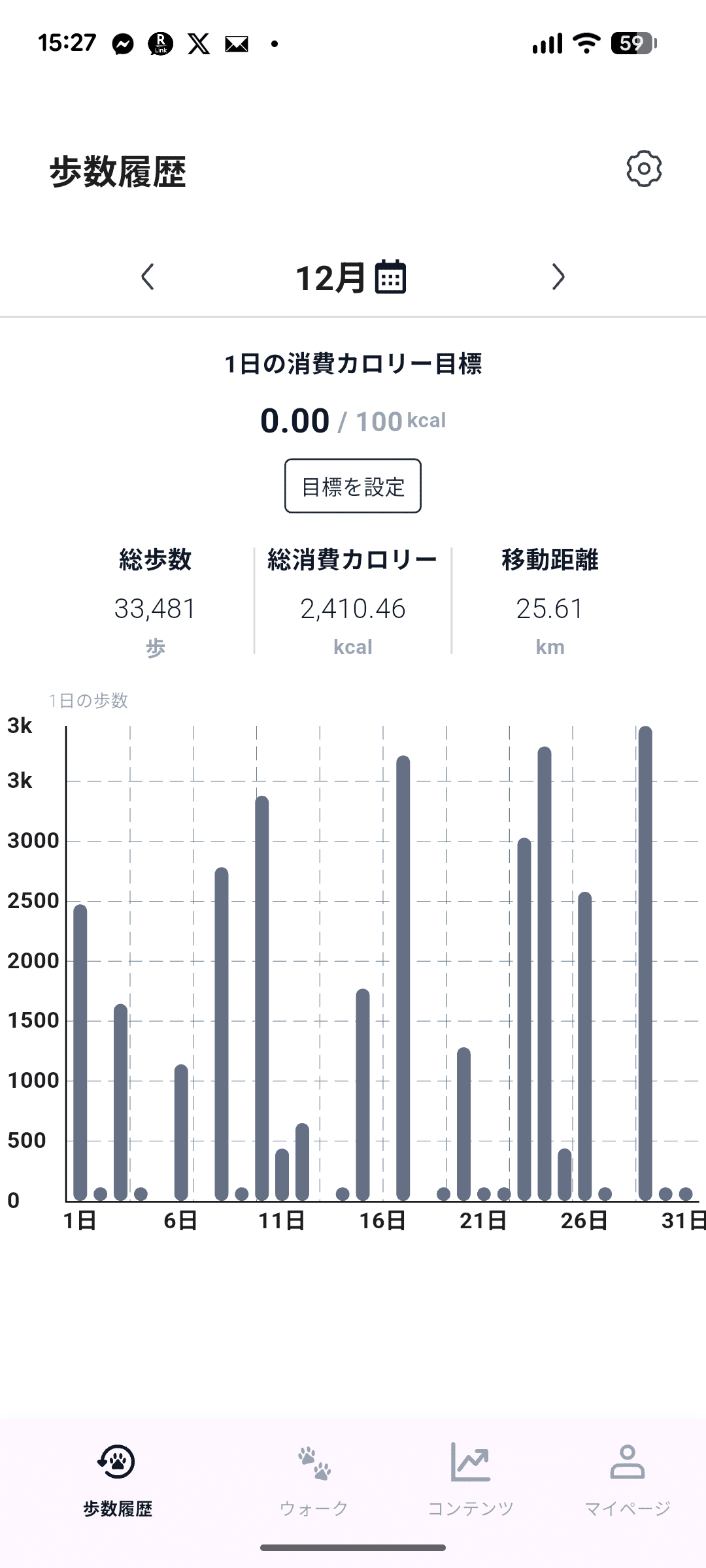Go to the previous month with the left chevron
Image resolution: width=706 pixels, height=1568 pixels.
tap(148, 277)
